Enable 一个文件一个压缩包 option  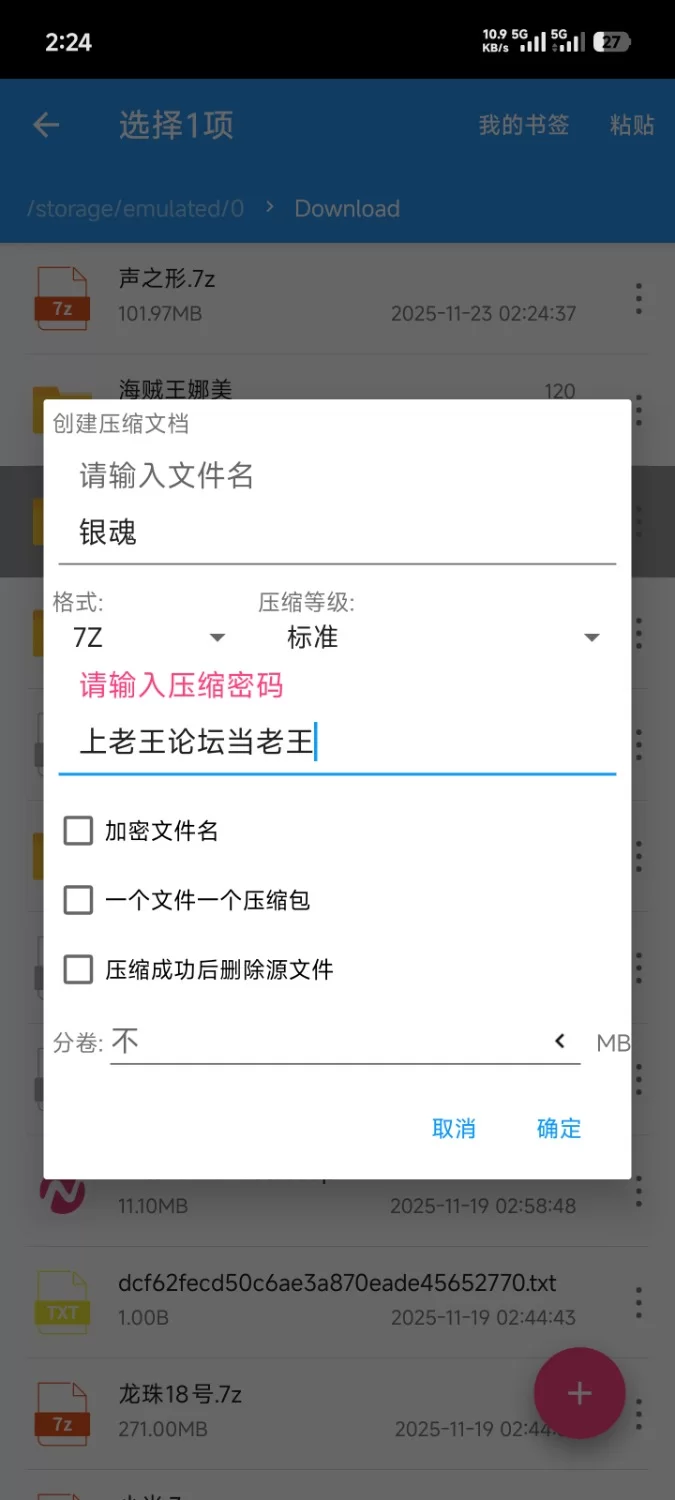[x=78, y=900]
